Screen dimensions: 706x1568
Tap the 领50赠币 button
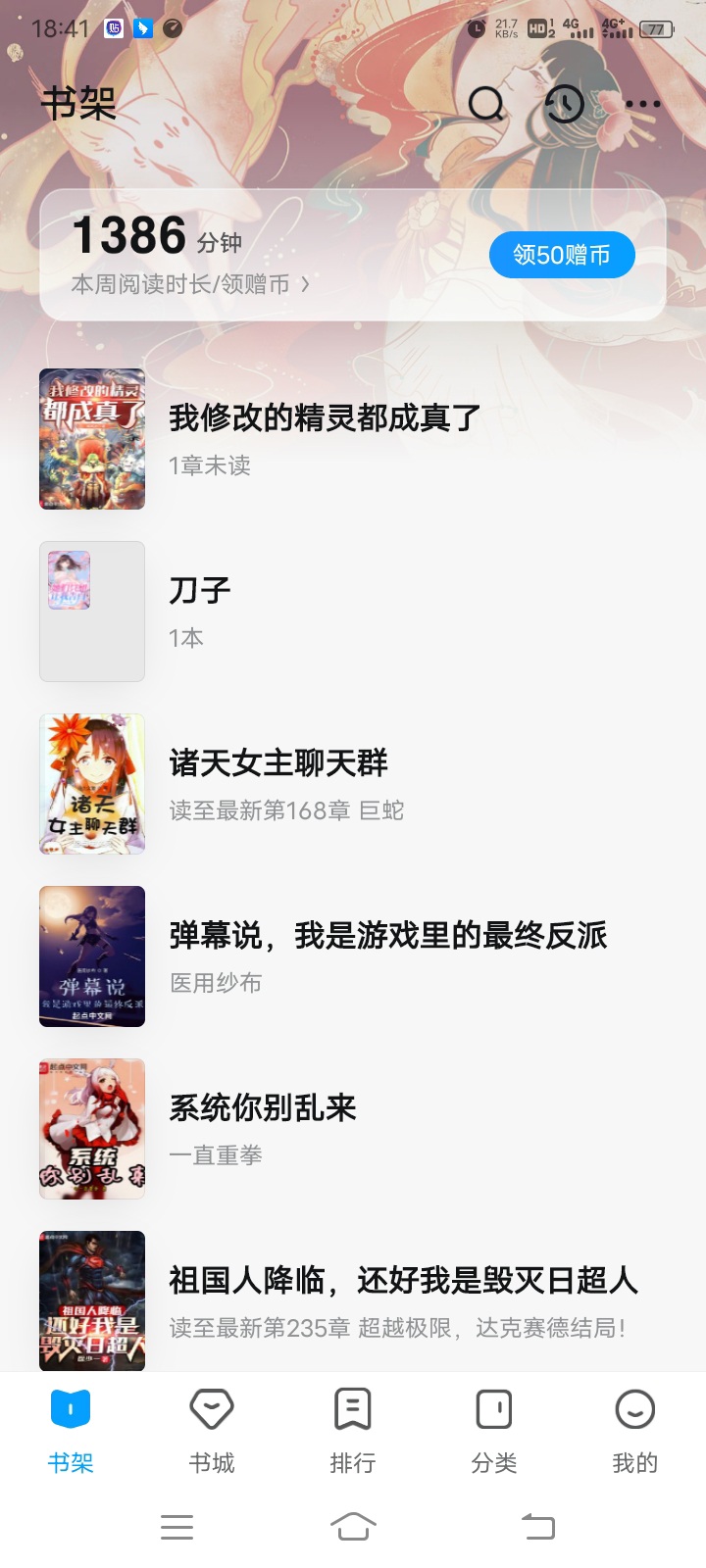tap(562, 255)
